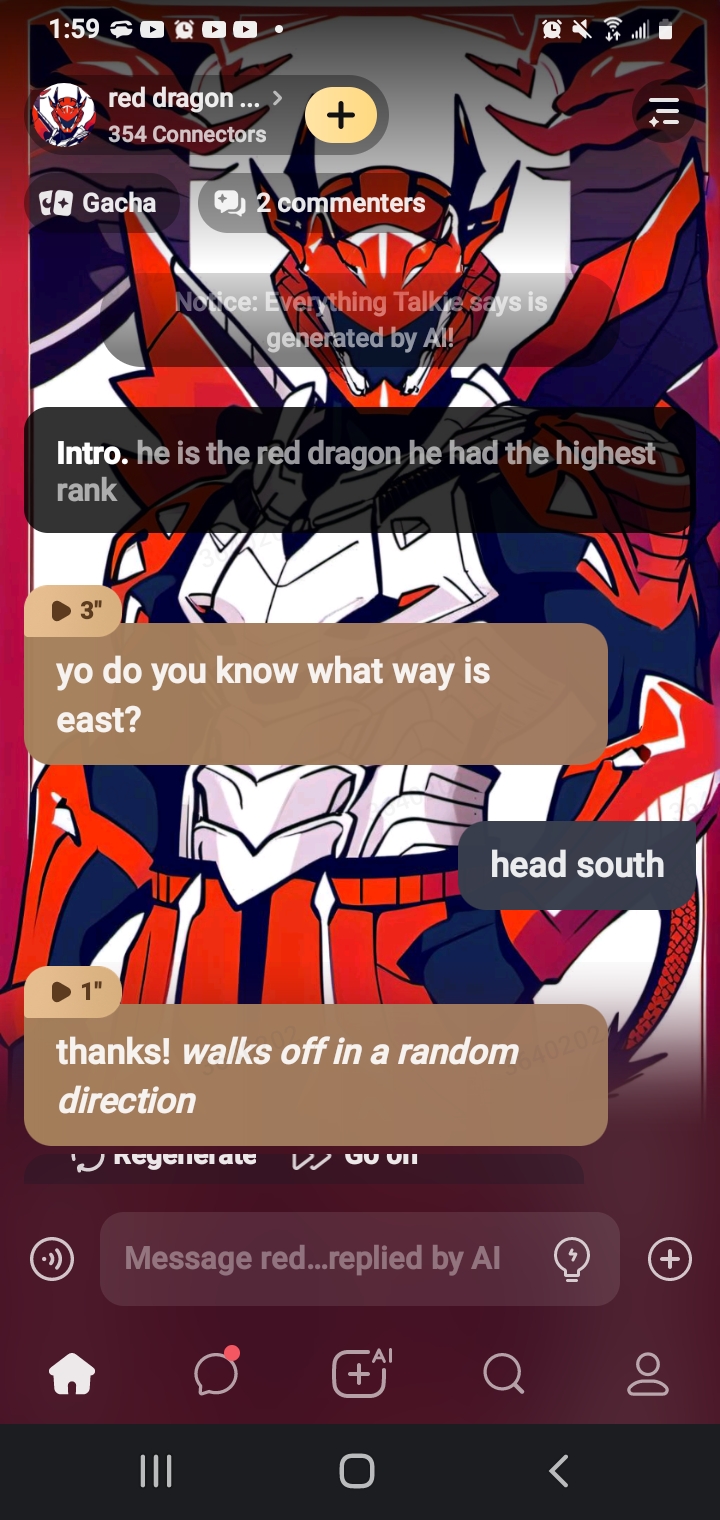Open the chat settings menu icon
This screenshot has height=1520, width=720.
click(664, 111)
